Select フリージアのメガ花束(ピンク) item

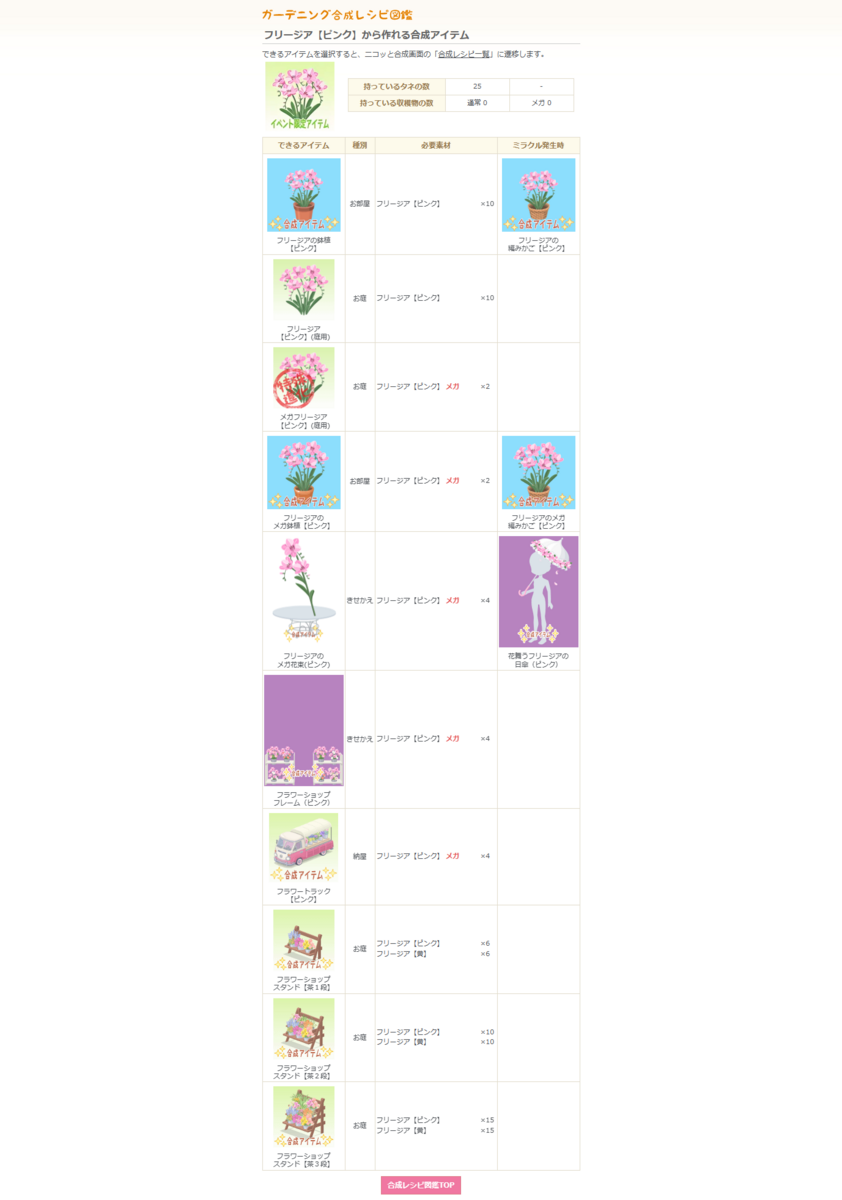304,592
